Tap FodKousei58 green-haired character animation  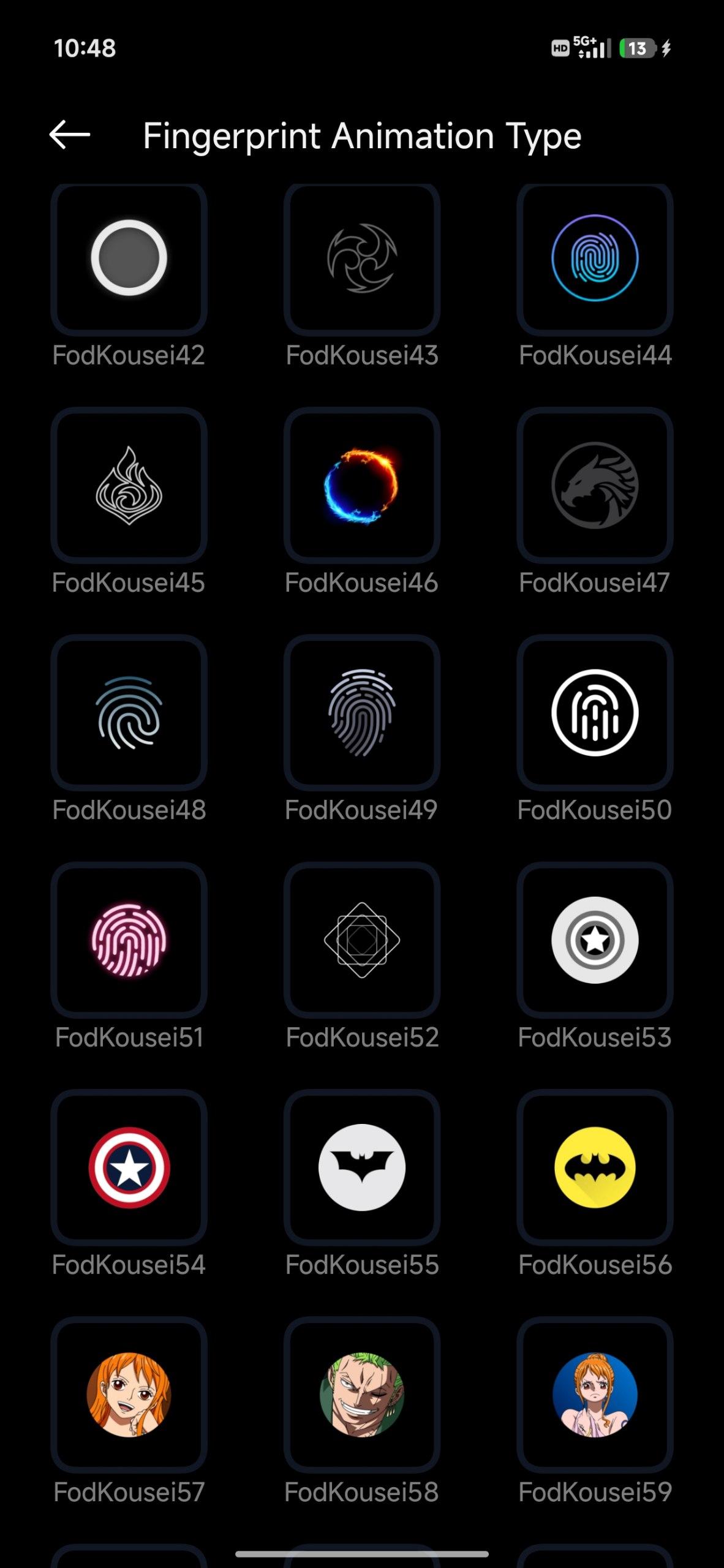[x=361, y=1394]
